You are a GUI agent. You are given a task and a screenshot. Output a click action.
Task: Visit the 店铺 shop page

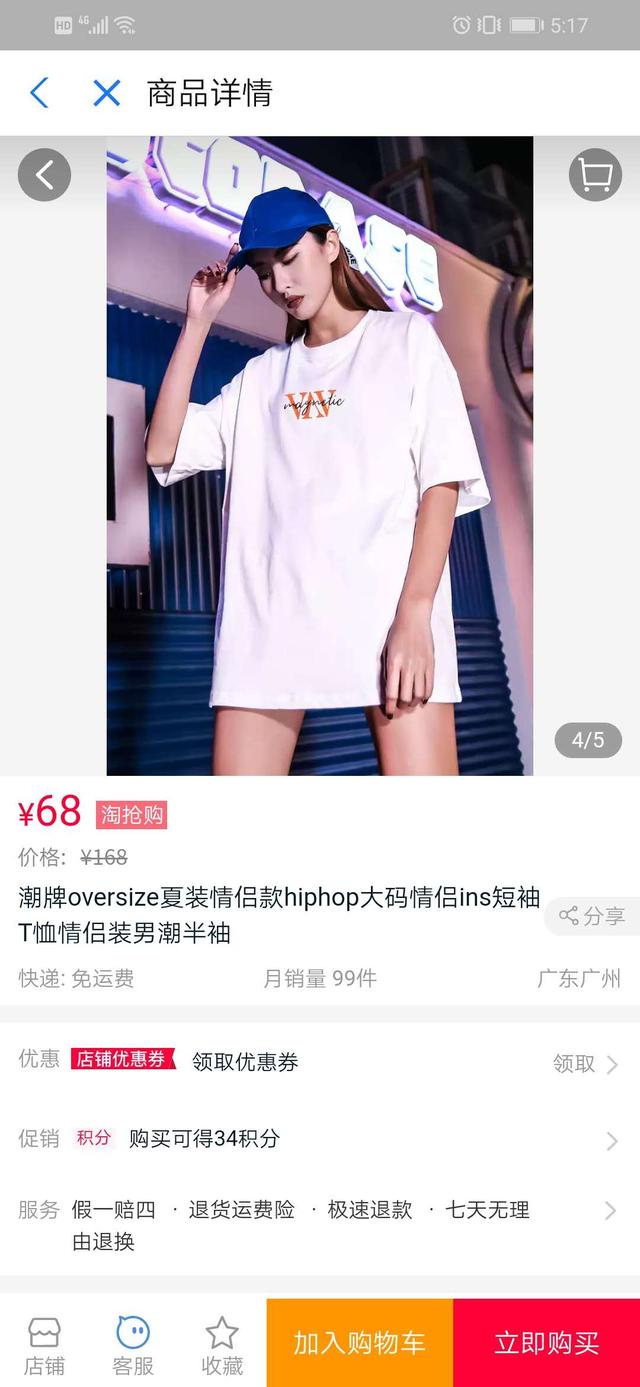click(x=44, y=1346)
